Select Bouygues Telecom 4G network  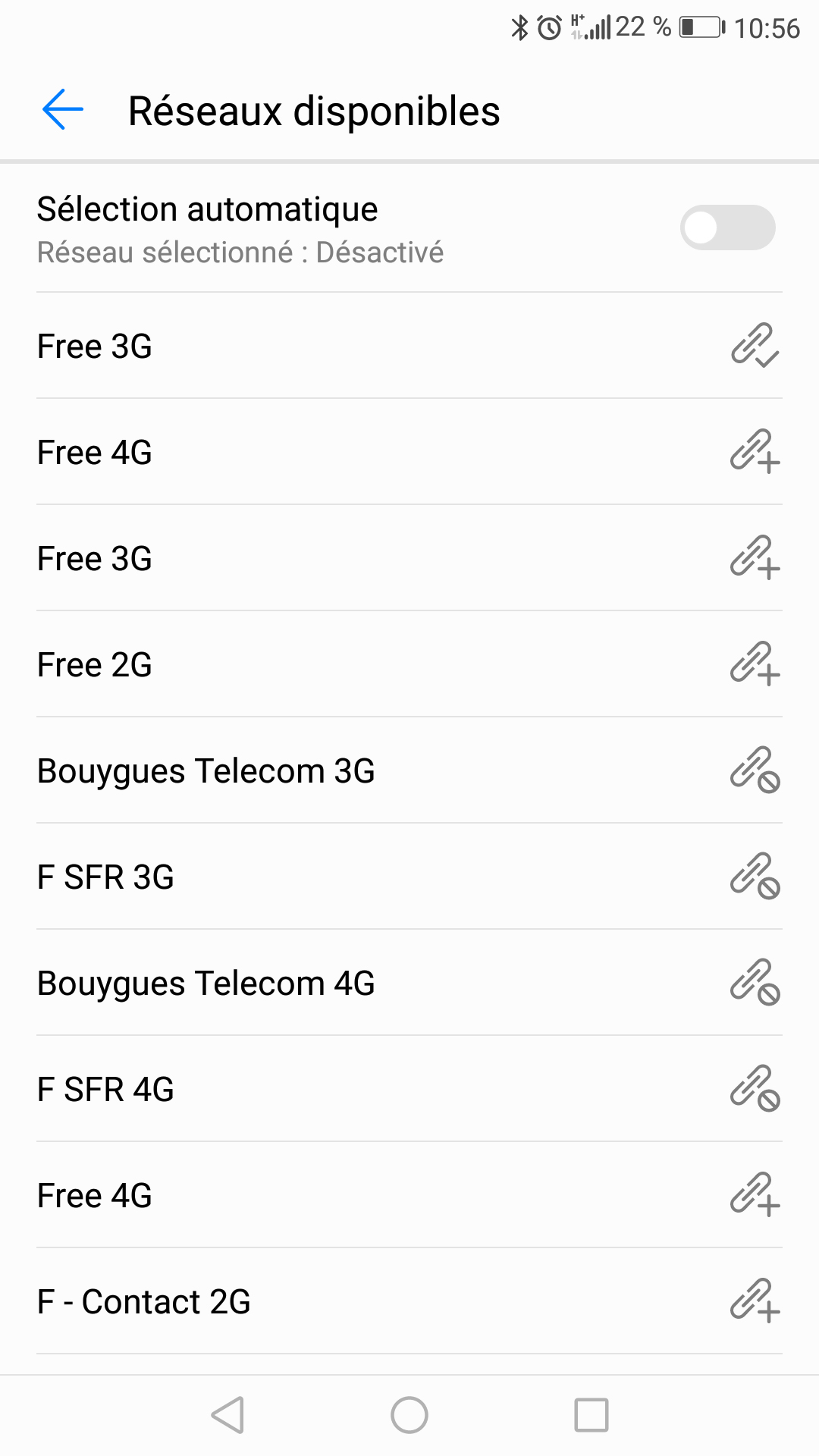[x=409, y=983]
